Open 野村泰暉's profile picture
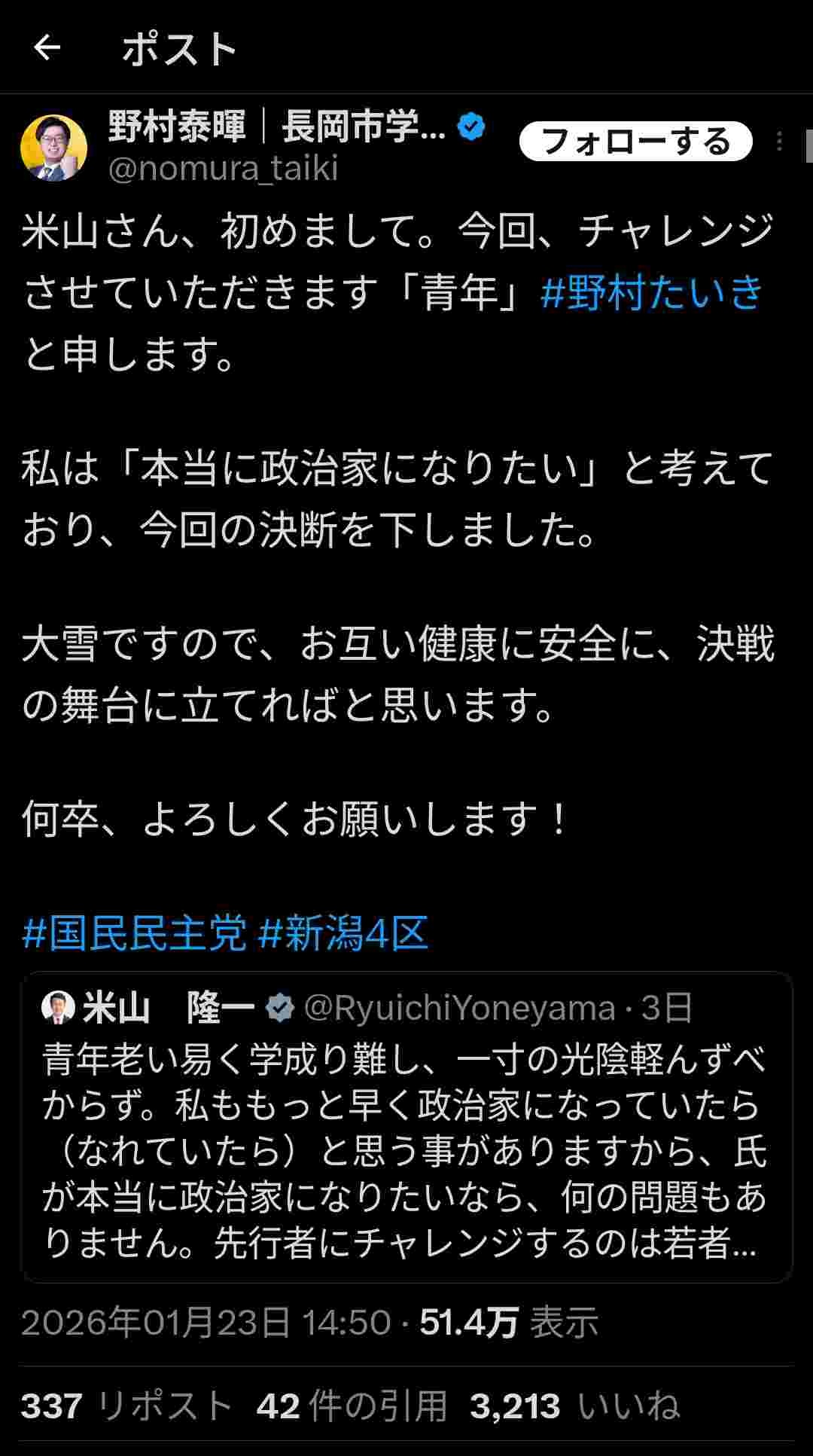This screenshot has width=813, height=1456. point(53,148)
